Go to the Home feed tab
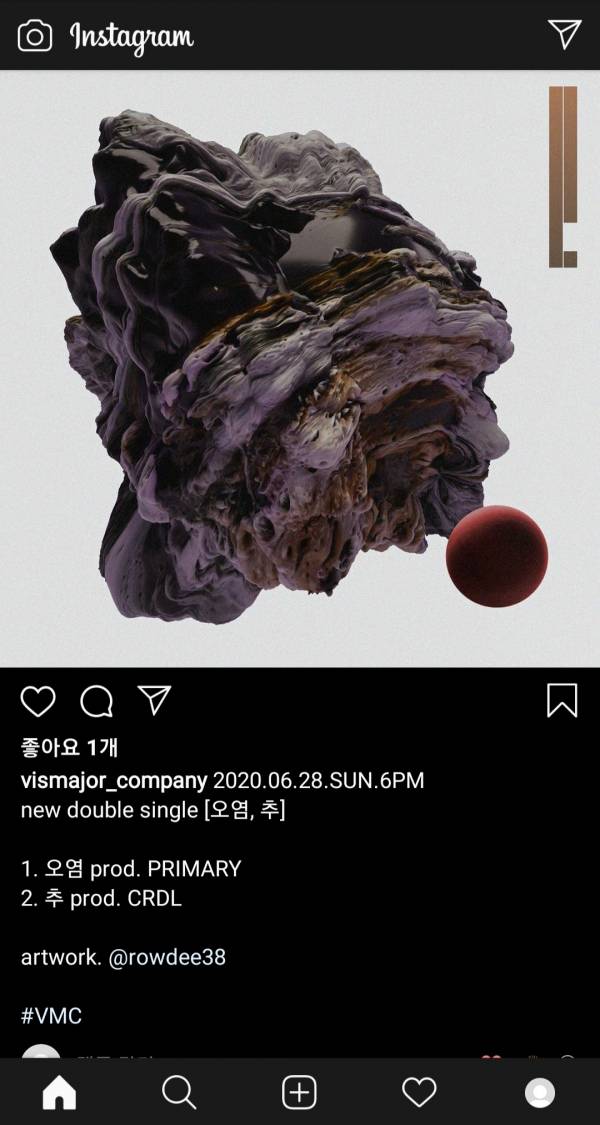Viewport: 600px width, 1125px height. [x=59, y=1093]
